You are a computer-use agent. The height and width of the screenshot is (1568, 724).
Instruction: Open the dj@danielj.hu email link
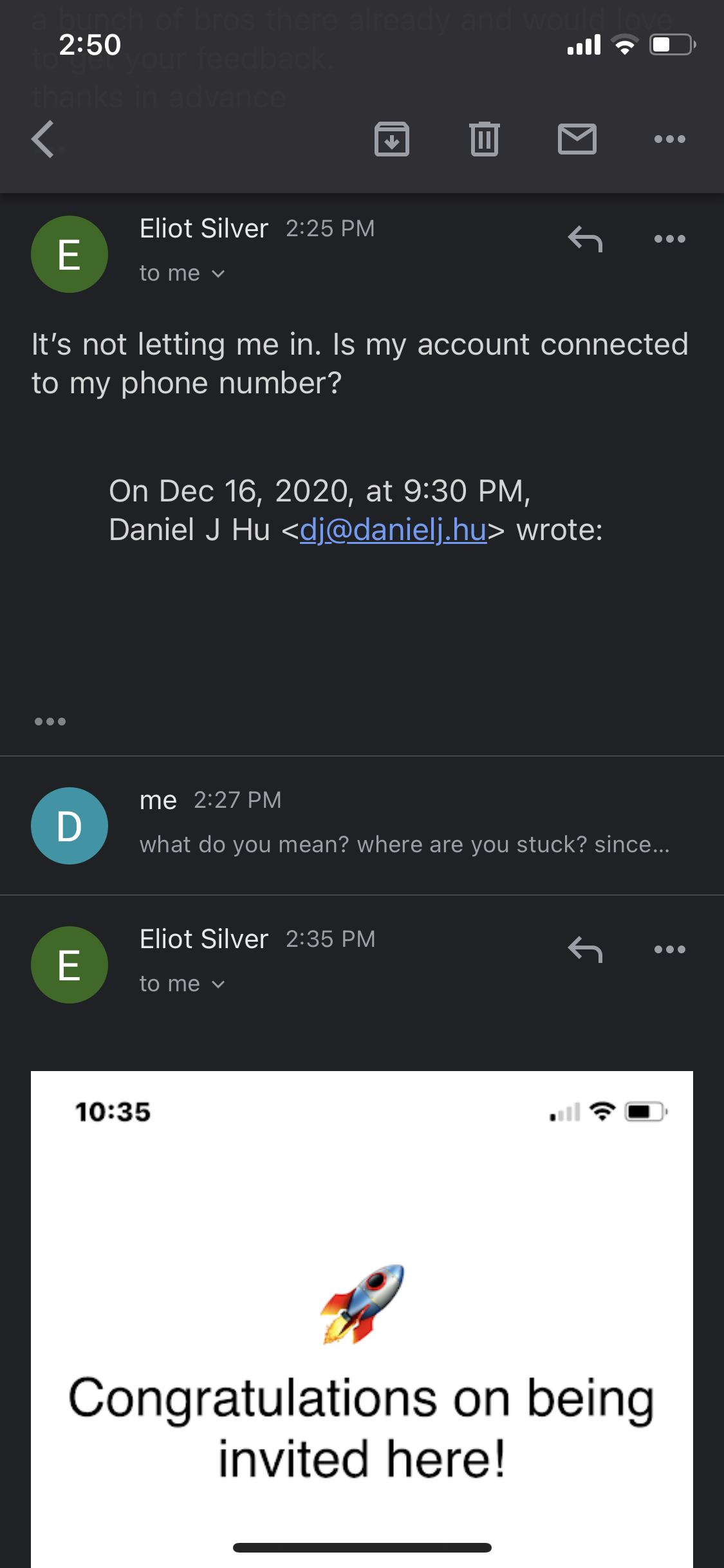(x=393, y=530)
